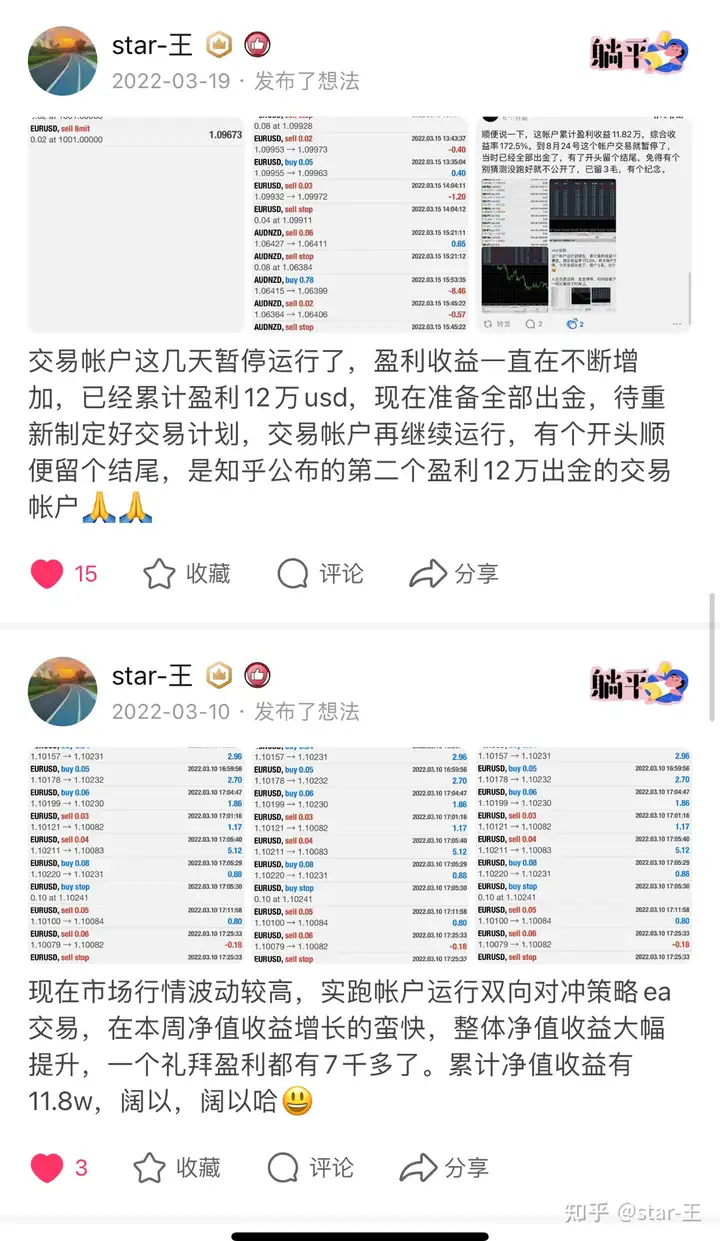The image size is (720, 1241).
Task: Like the 2022-03-19 post with 15 likes
Action: click(x=48, y=573)
